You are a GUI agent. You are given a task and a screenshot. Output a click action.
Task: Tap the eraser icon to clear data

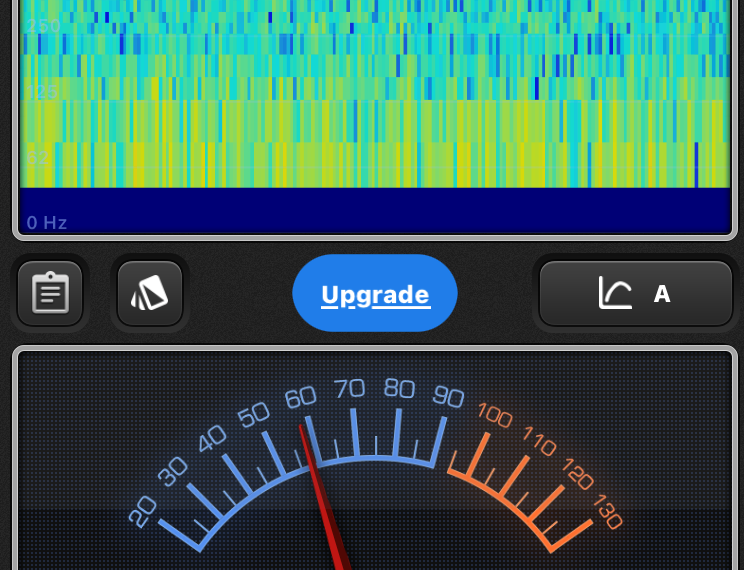[150, 294]
